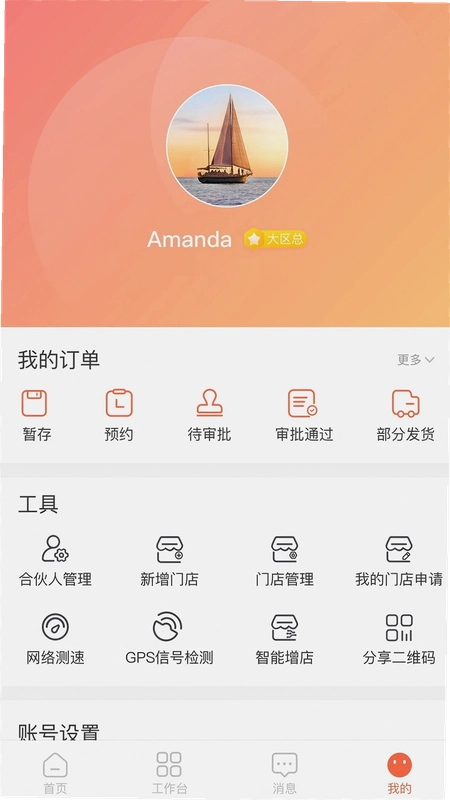Viewport: 450px width, 800px height.
Task: Open 待审批 orders
Action: 209,415
